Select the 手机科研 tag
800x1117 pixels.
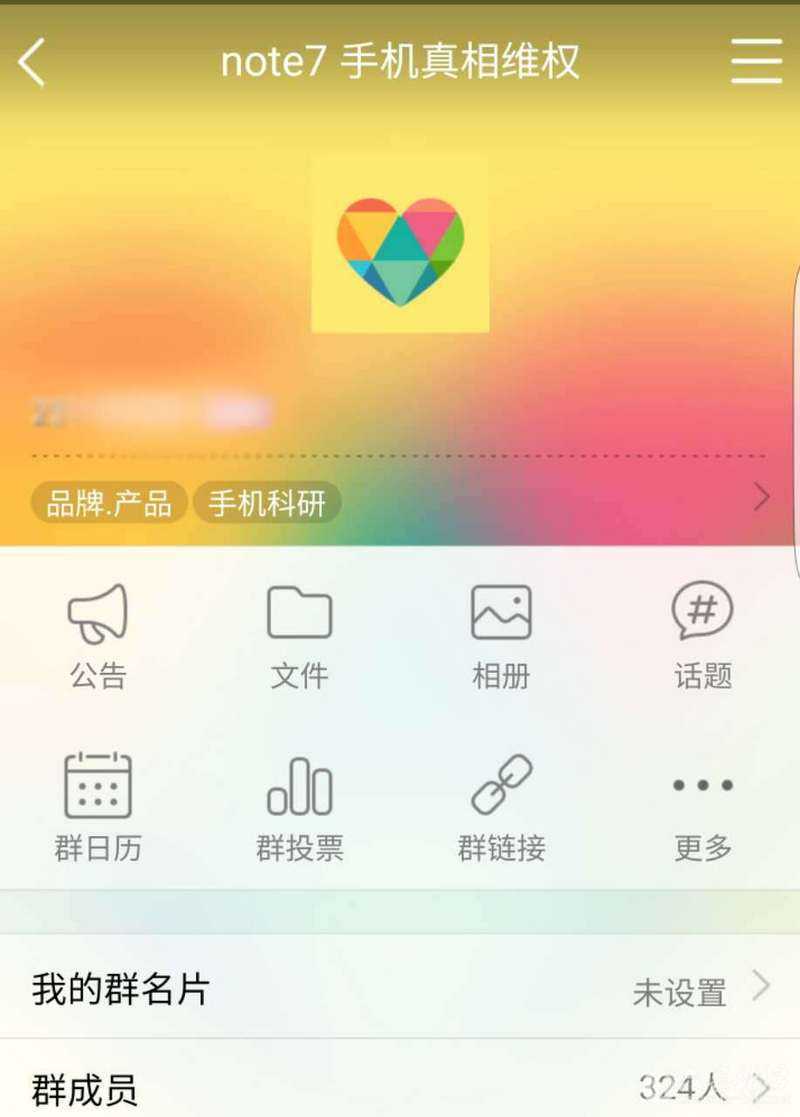267,503
